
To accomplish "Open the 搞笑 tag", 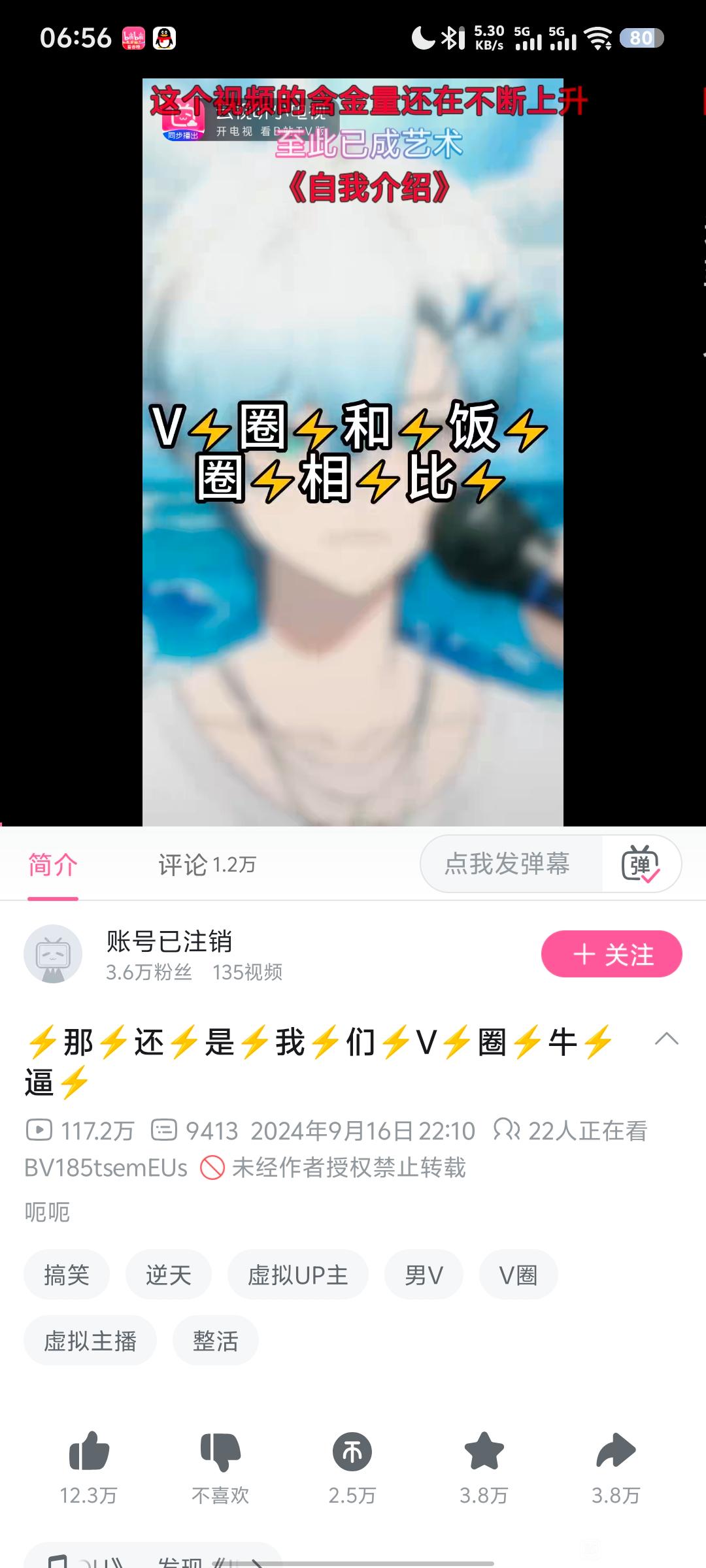I will 67,1275.
